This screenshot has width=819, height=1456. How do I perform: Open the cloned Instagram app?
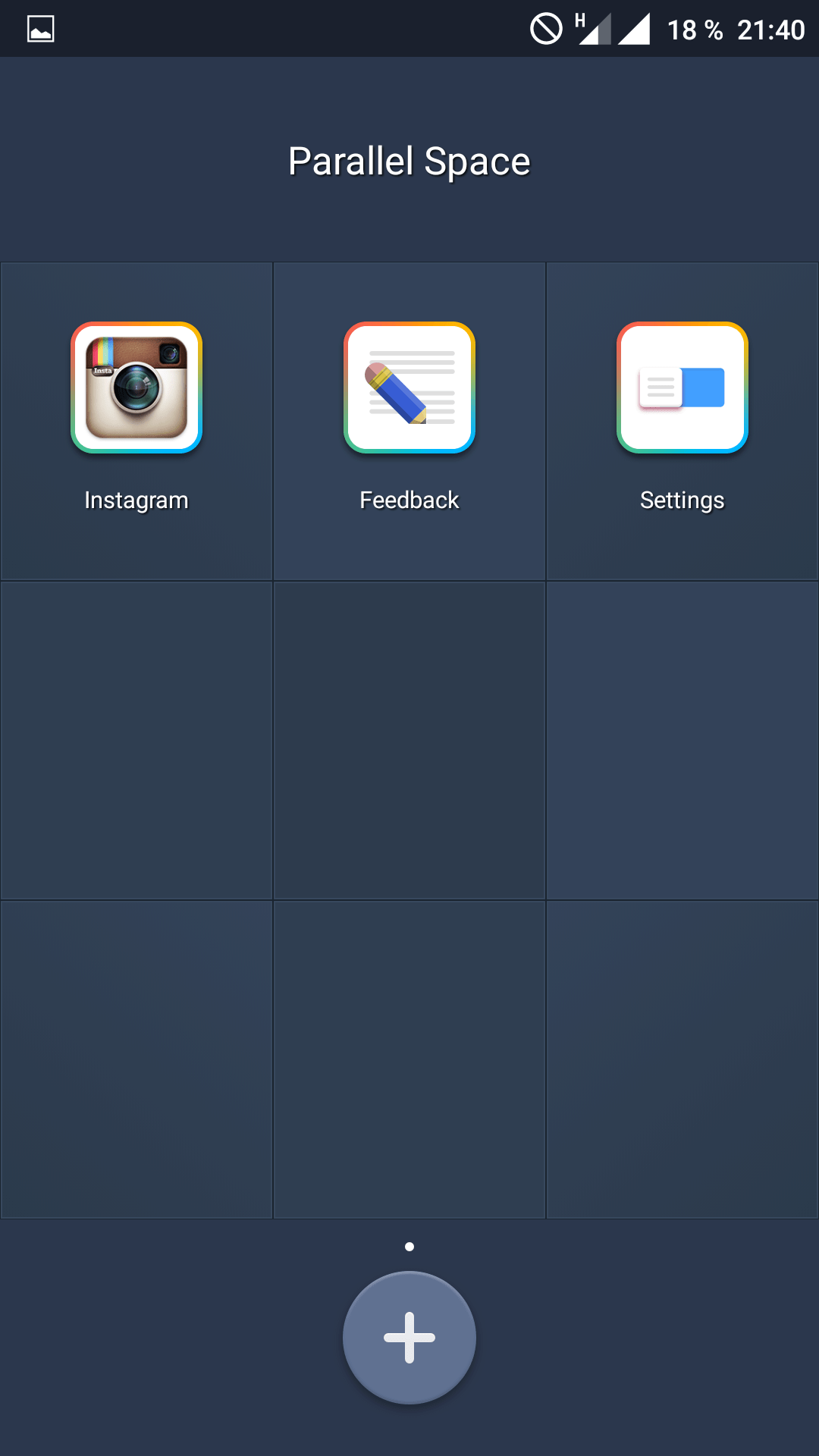pos(136,421)
